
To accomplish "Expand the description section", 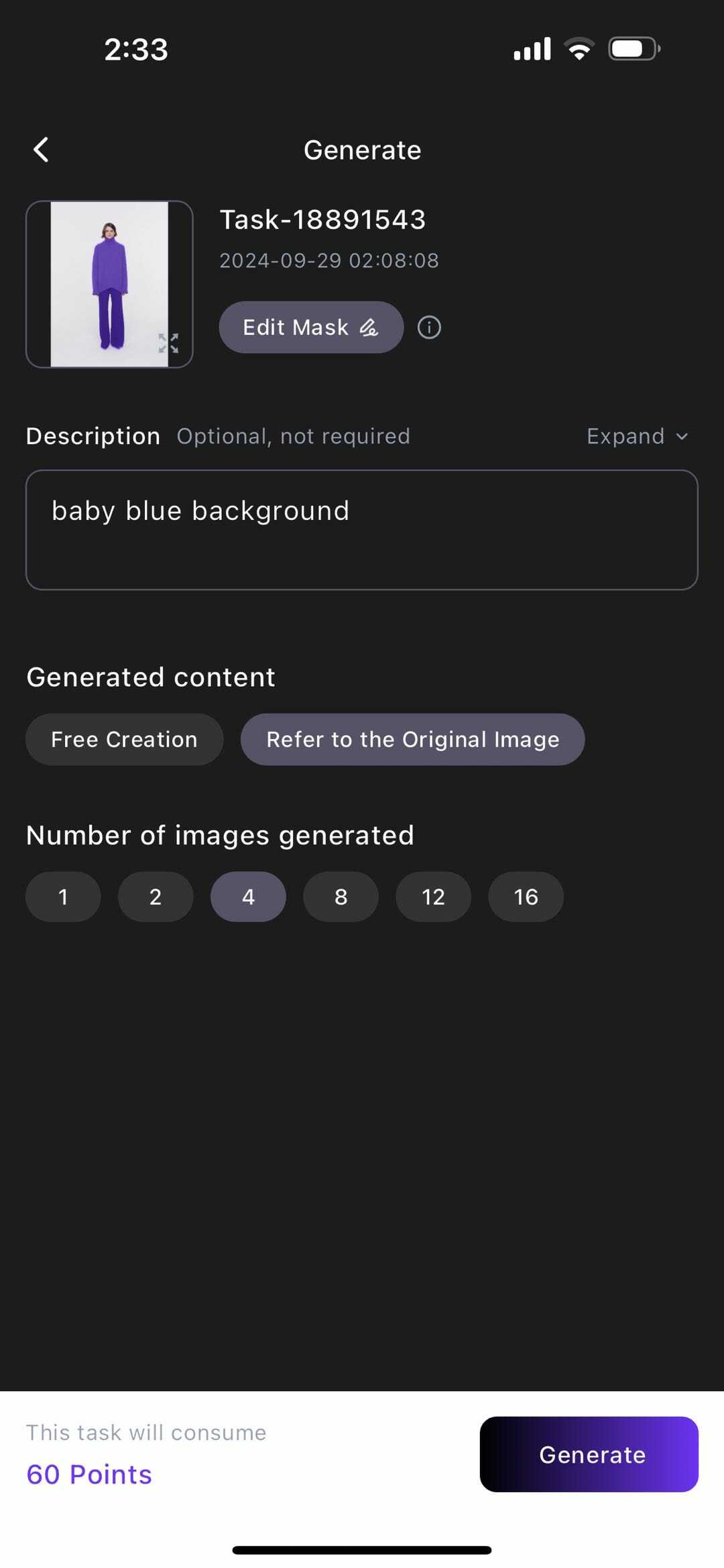I will pos(637,437).
